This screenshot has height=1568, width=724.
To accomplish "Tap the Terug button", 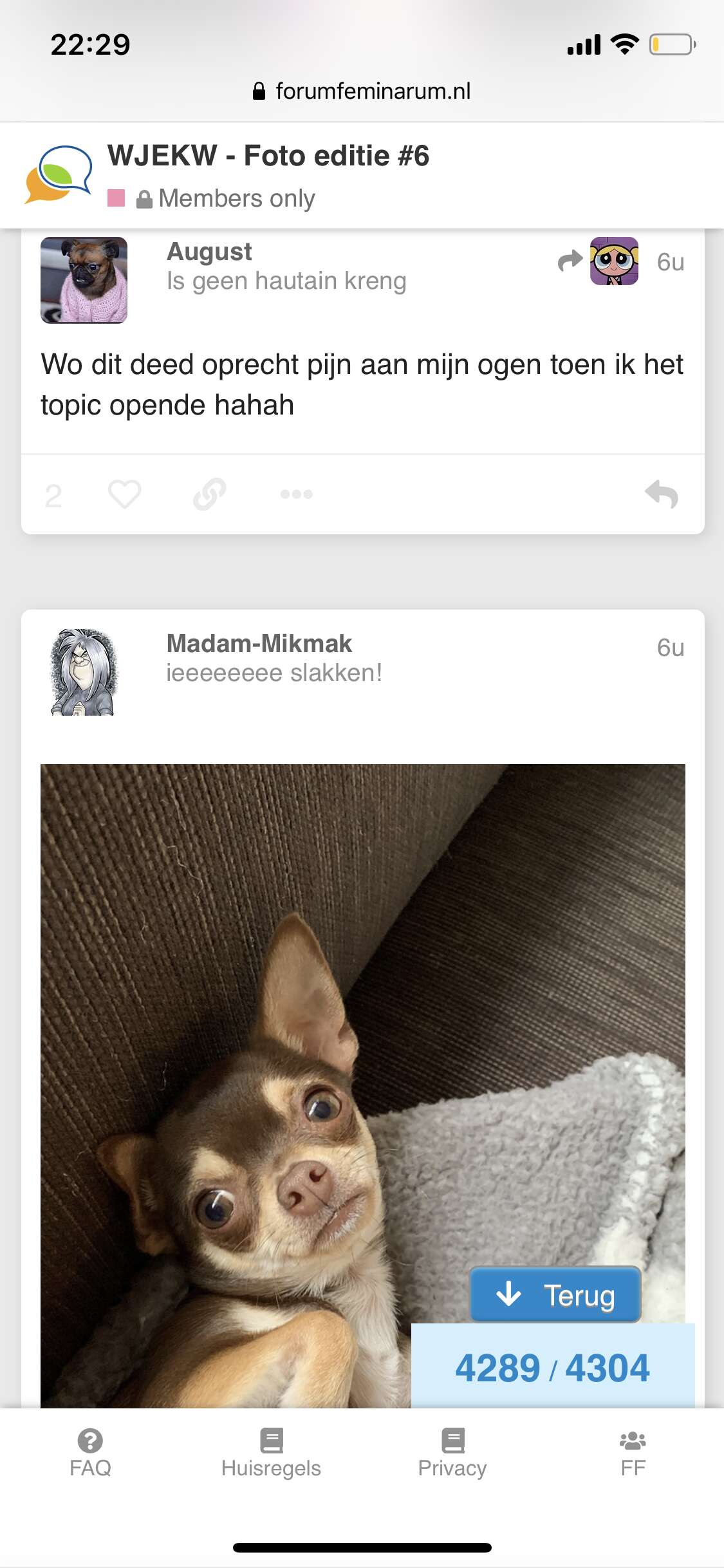I will 555,1294.
